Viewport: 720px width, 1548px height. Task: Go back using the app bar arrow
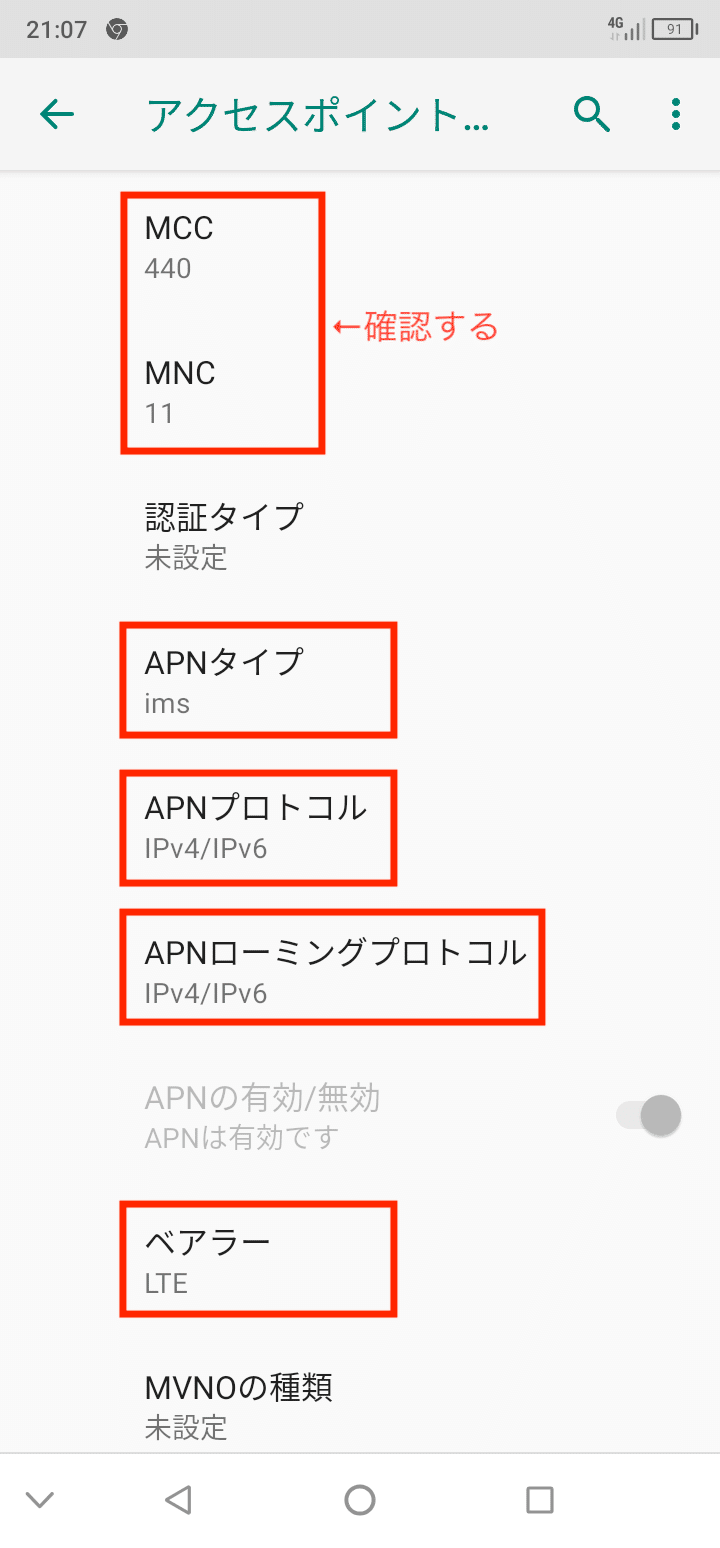tap(57, 115)
